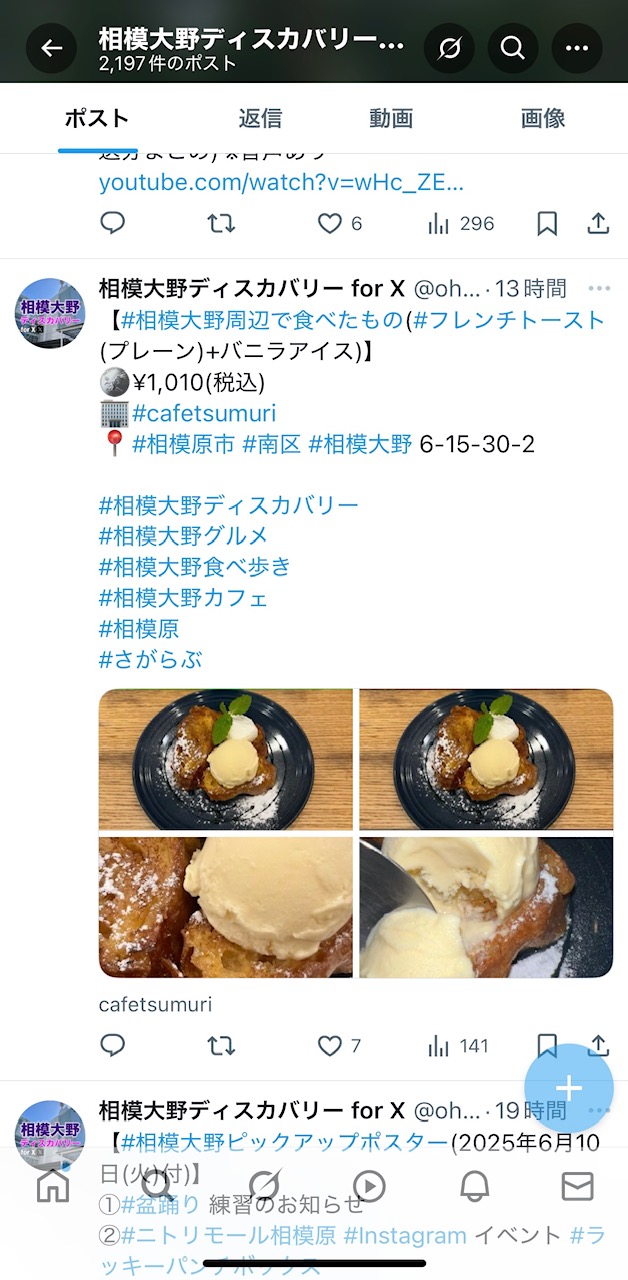
Task: Switch to the 動画 tab
Action: point(391,118)
